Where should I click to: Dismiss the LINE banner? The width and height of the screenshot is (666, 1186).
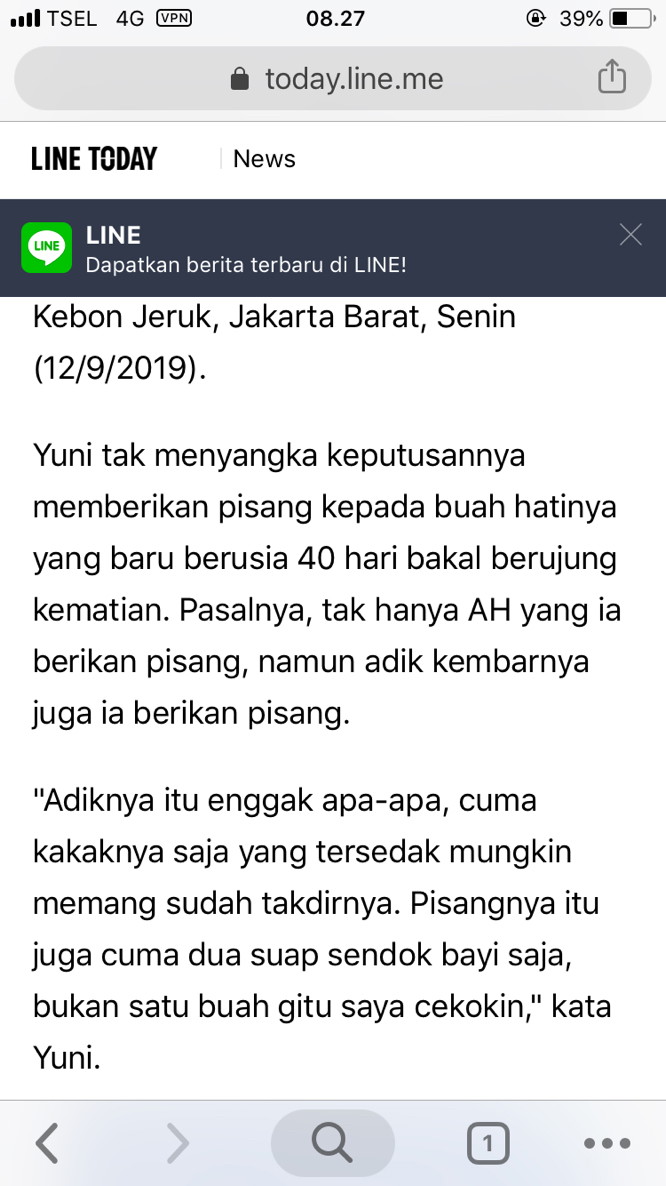(630, 235)
